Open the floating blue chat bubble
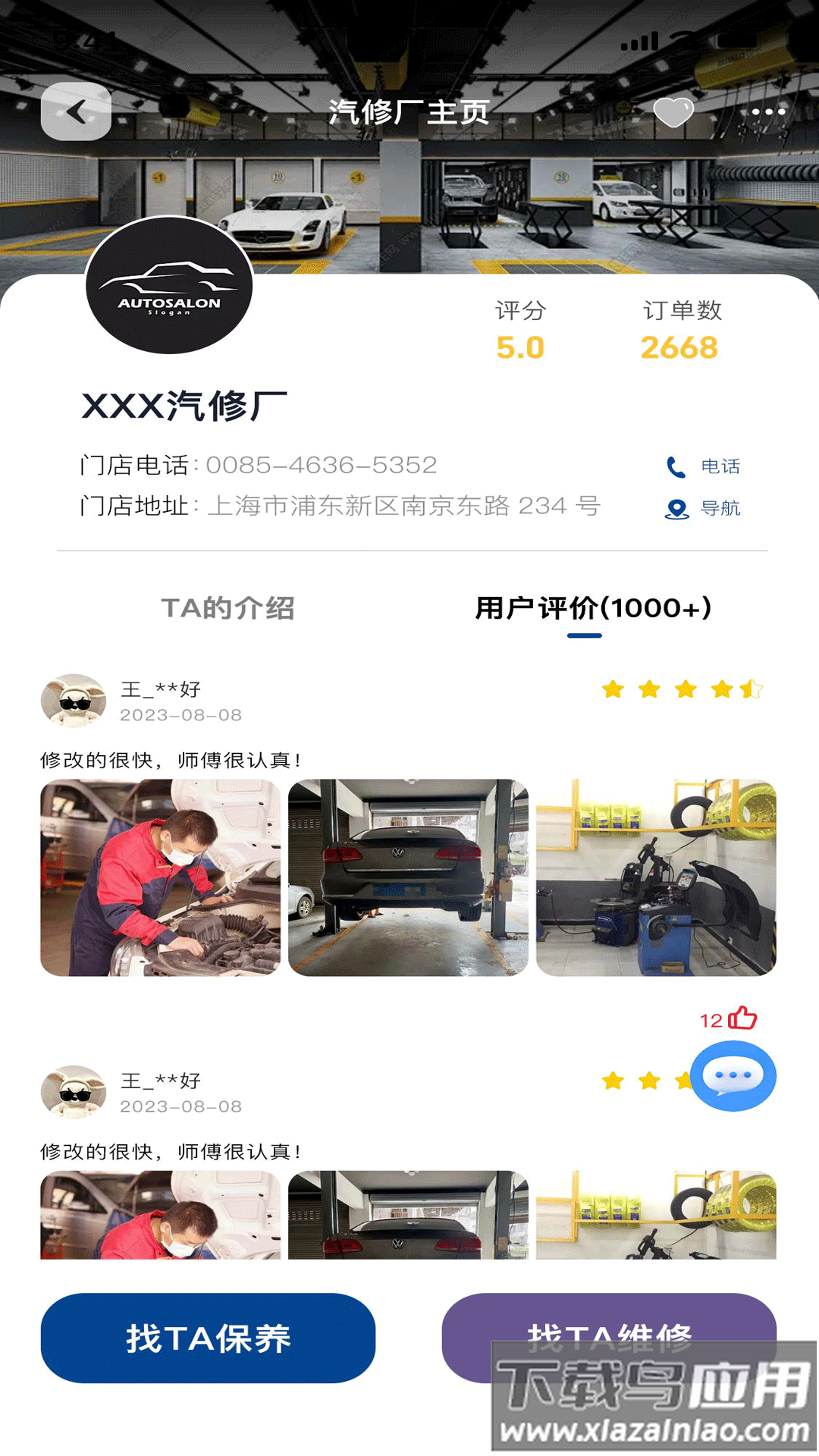This screenshot has height=1456, width=819. click(x=733, y=1076)
